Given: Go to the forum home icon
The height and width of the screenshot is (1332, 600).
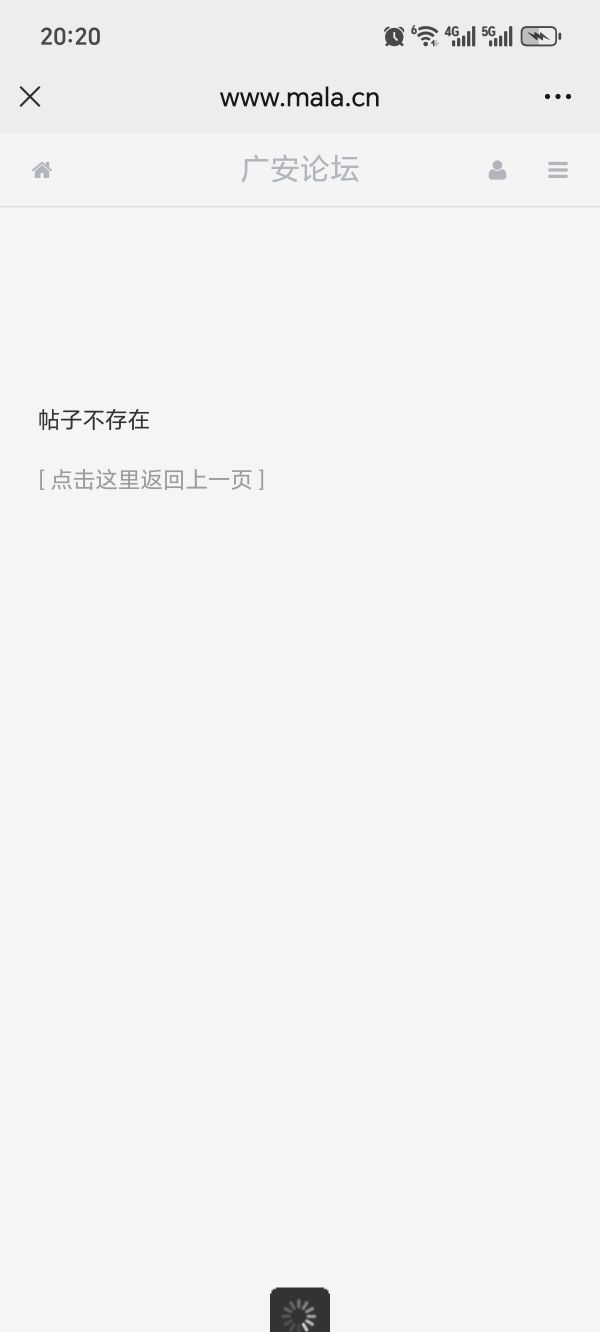Looking at the screenshot, I should tap(42, 170).
